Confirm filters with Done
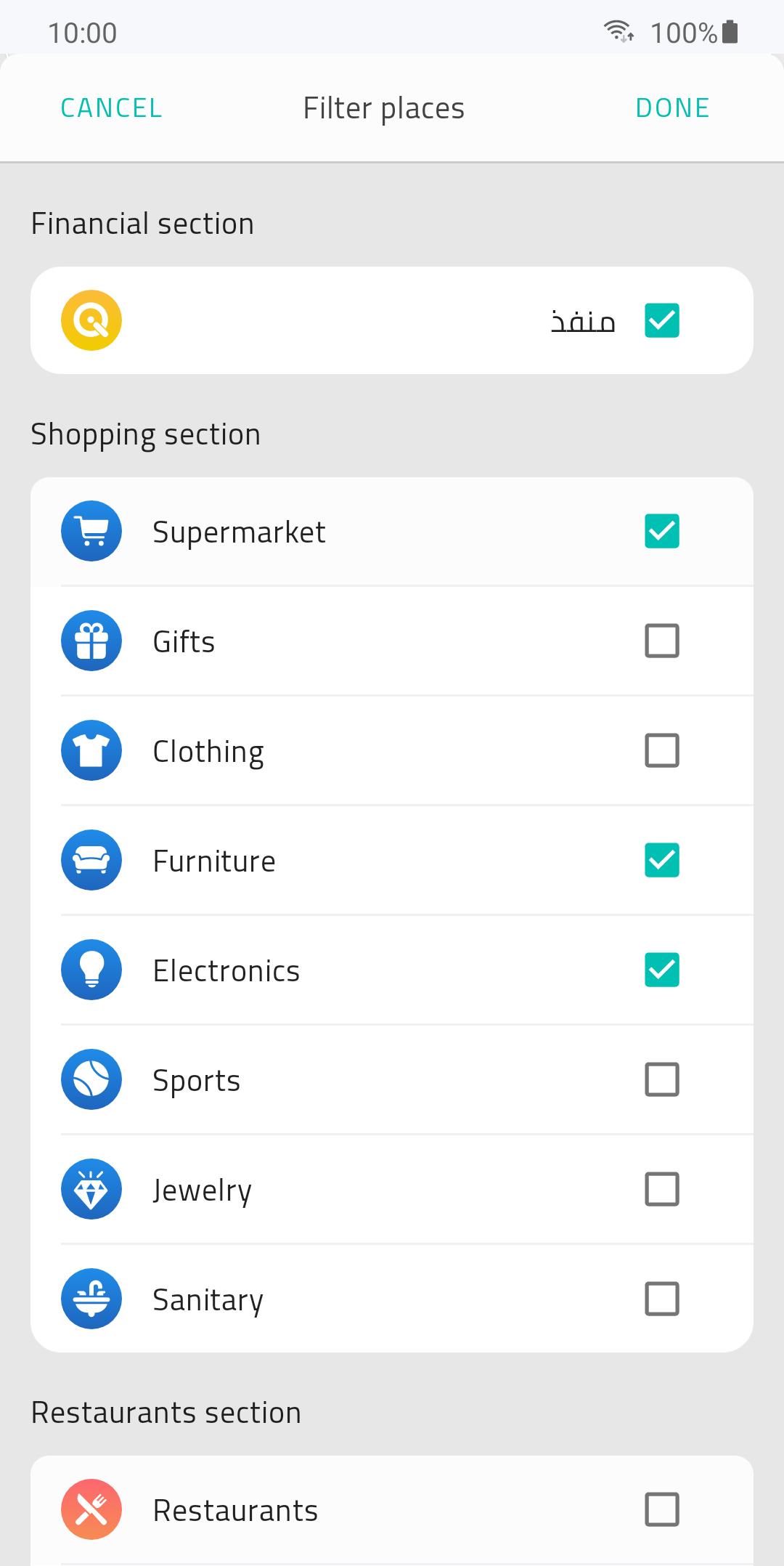This screenshot has height=1566, width=784. point(672,108)
